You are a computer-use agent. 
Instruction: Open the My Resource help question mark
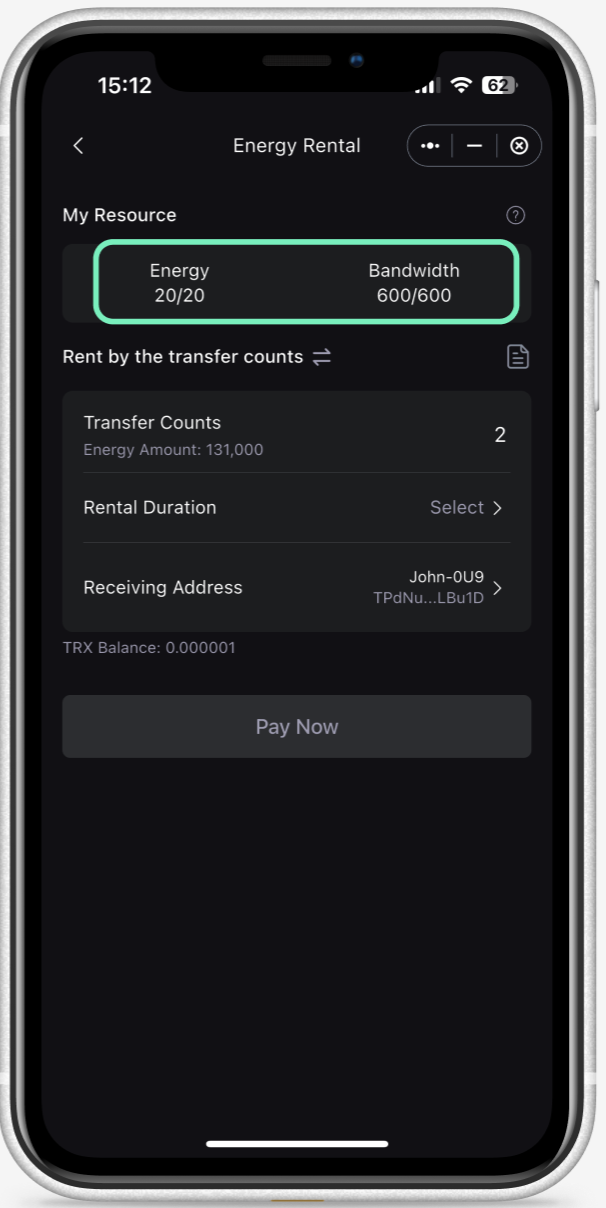[x=516, y=215]
